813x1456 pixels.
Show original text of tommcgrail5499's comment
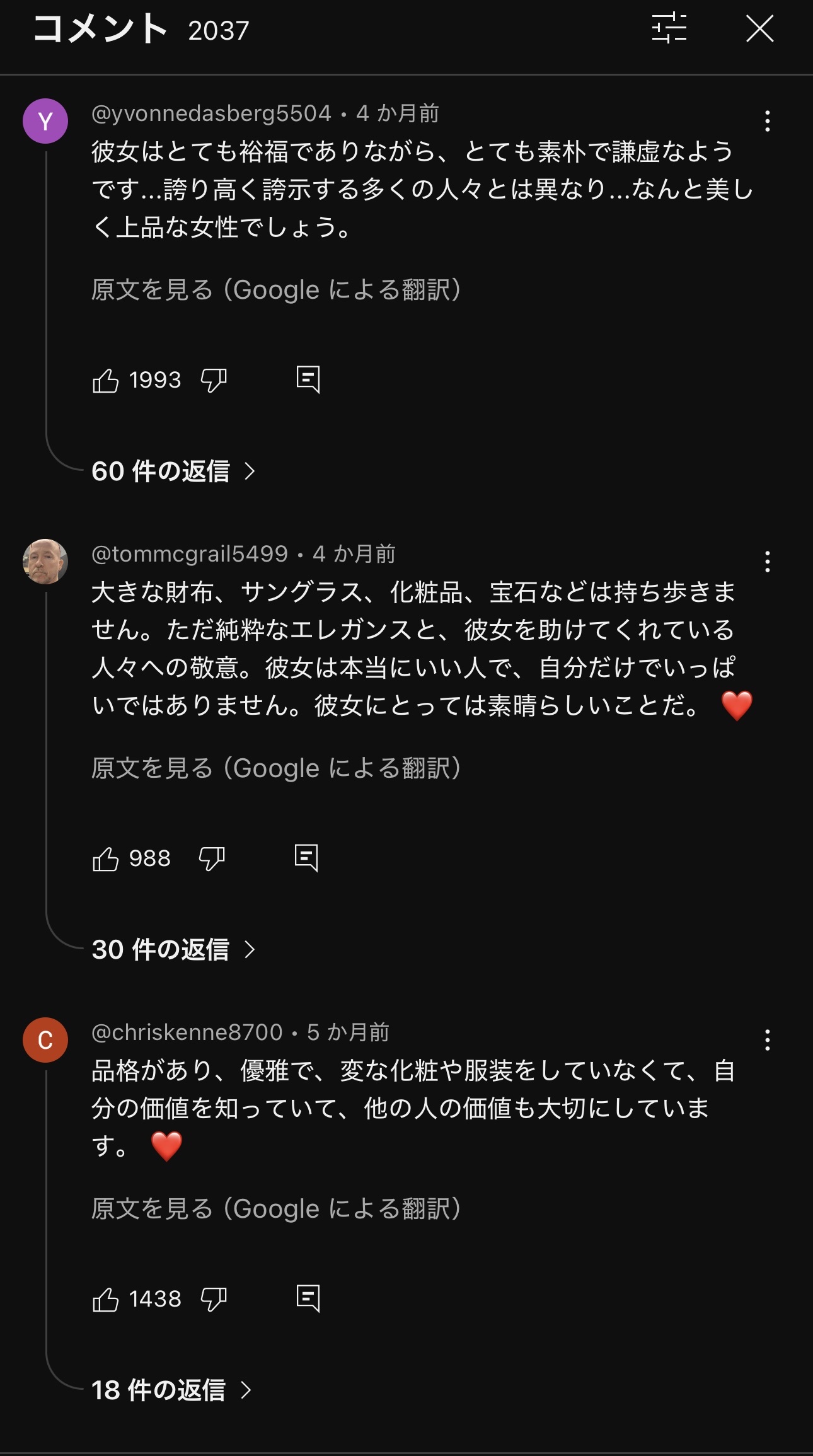tap(276, 768)
